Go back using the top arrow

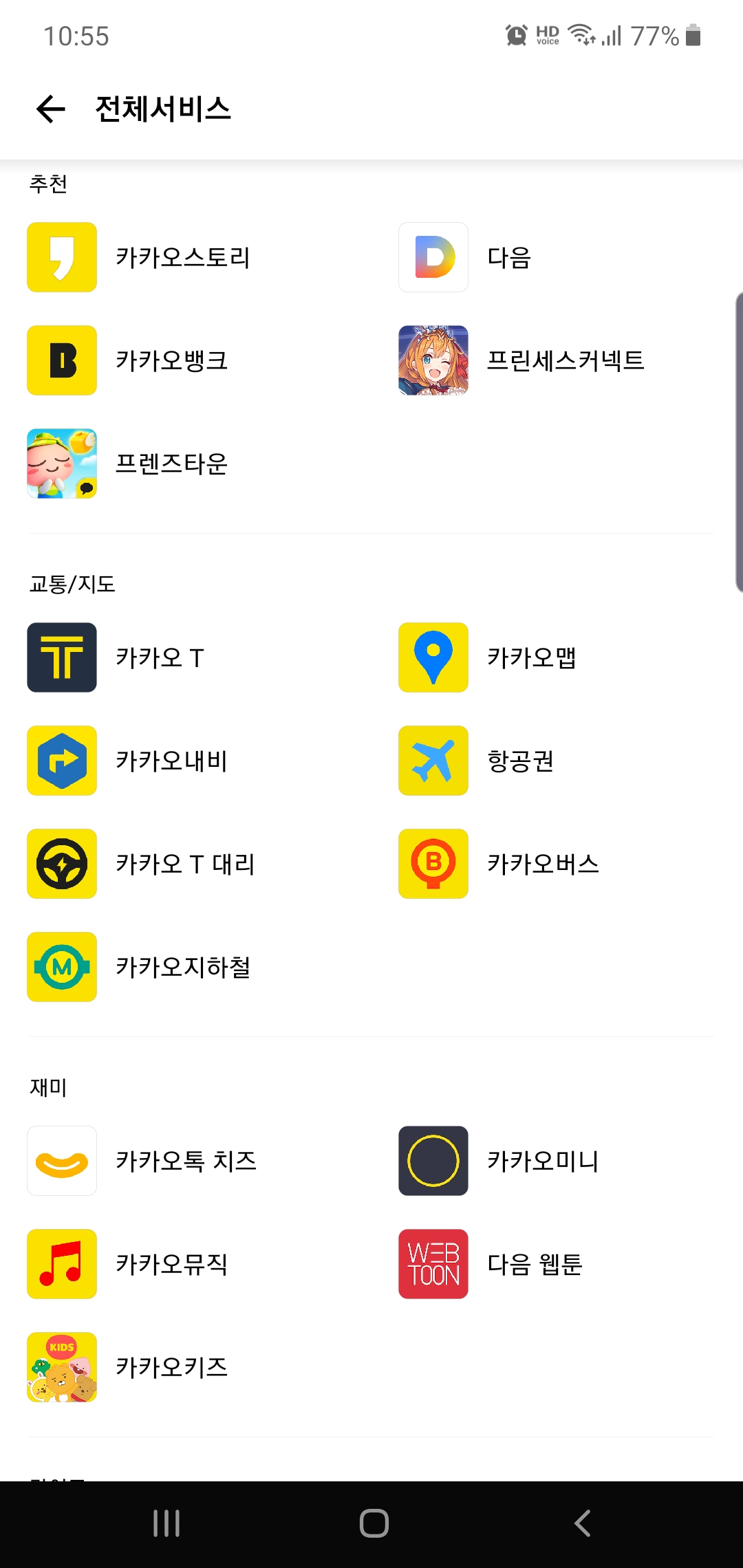point(51,109)
